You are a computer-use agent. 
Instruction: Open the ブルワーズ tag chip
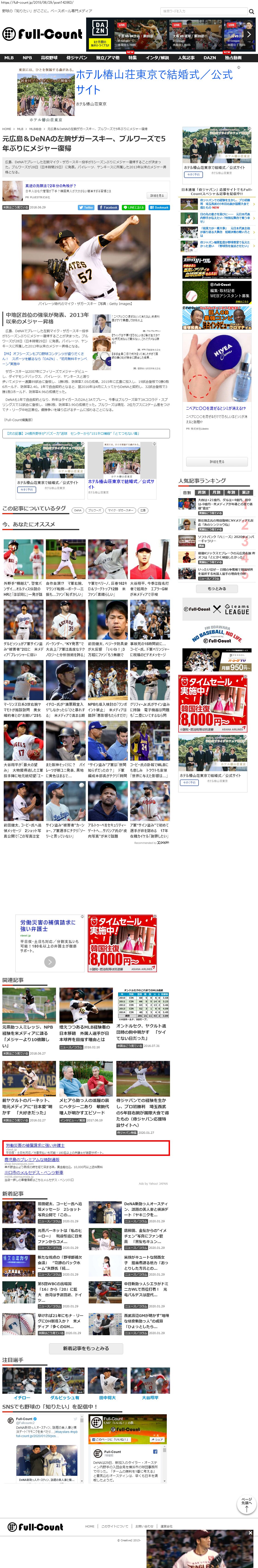tap(94, 510)
